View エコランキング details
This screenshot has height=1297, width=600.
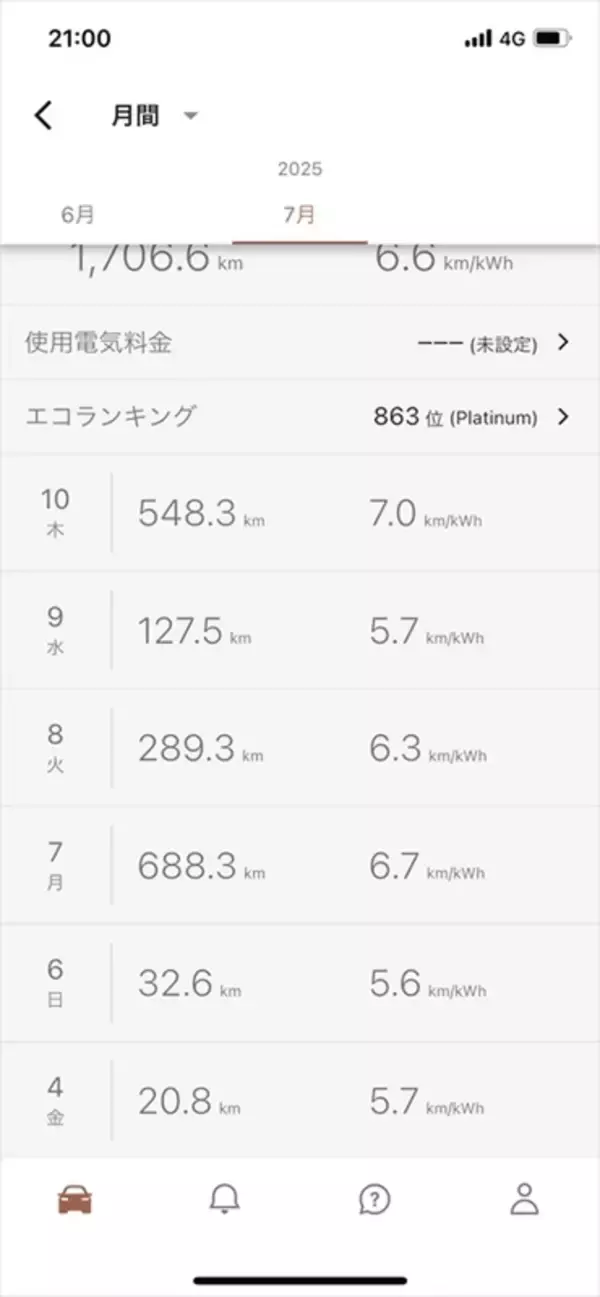click(300, 417)
